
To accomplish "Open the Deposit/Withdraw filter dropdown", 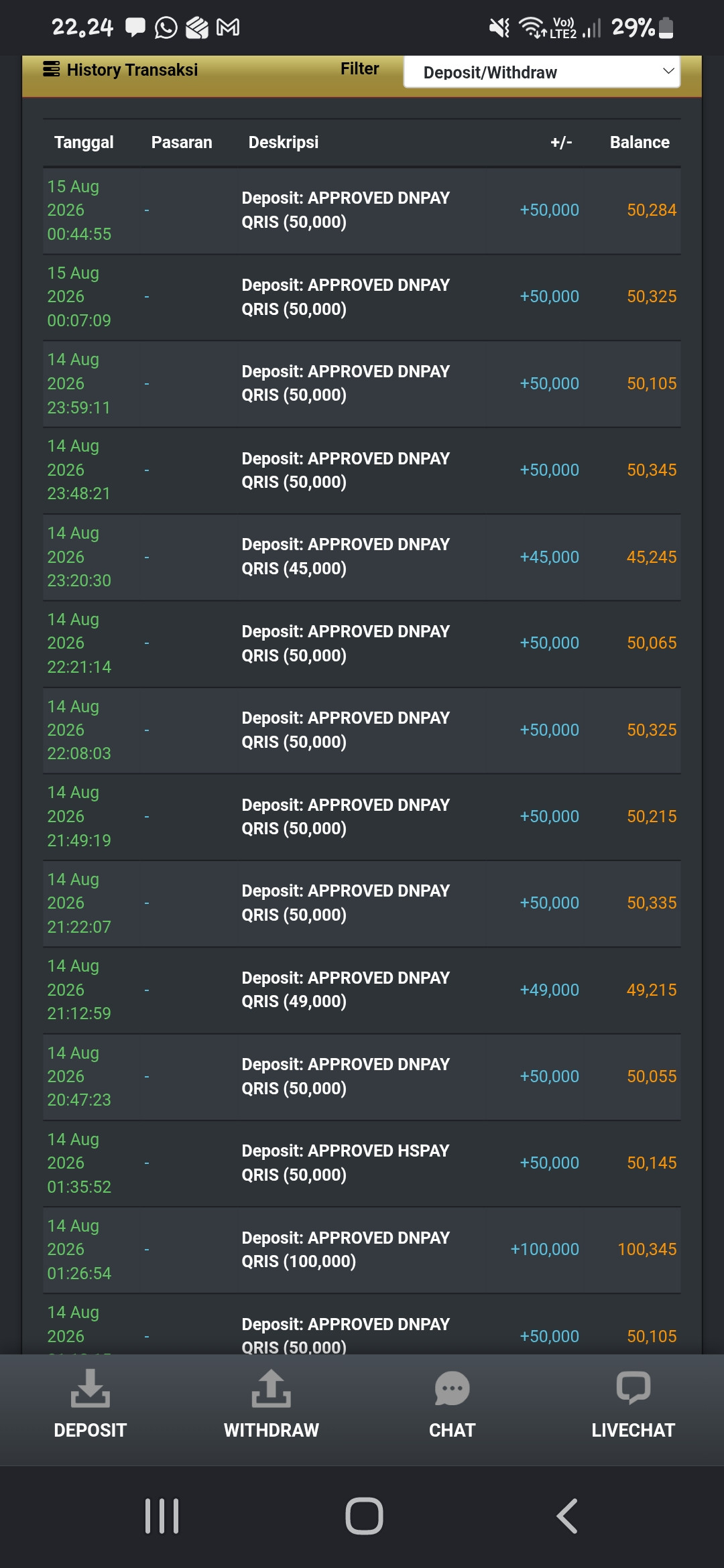I will pos(542,72).
